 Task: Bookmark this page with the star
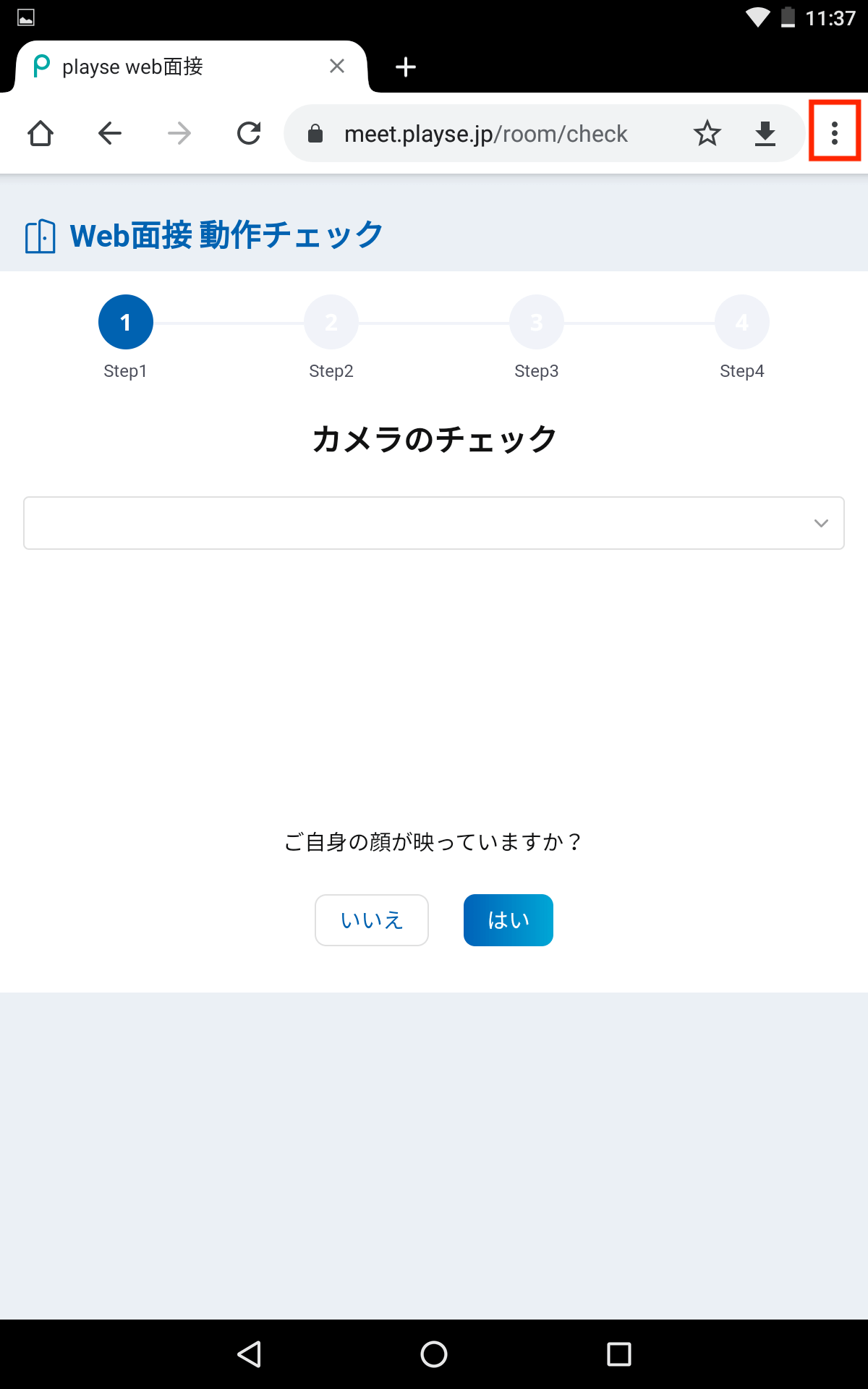click(707, 133)
